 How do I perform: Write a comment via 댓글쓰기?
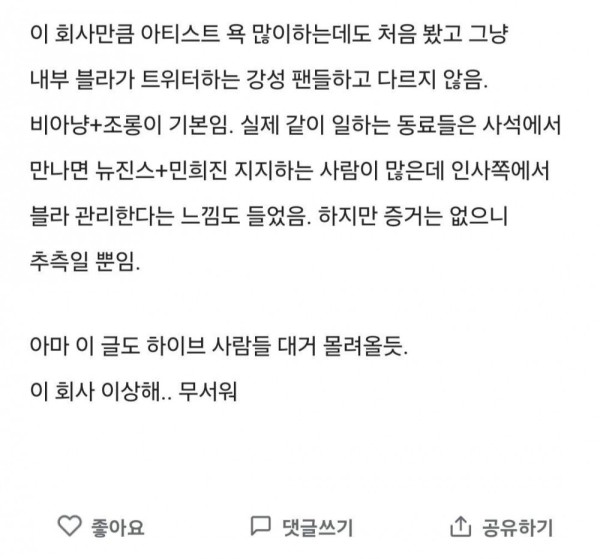[x=300, y=525]
